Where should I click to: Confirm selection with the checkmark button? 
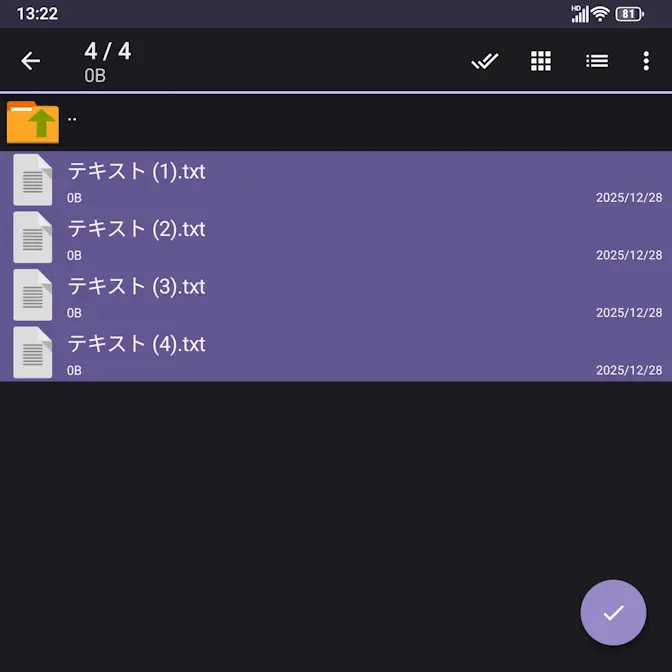(x=613, y=613)
